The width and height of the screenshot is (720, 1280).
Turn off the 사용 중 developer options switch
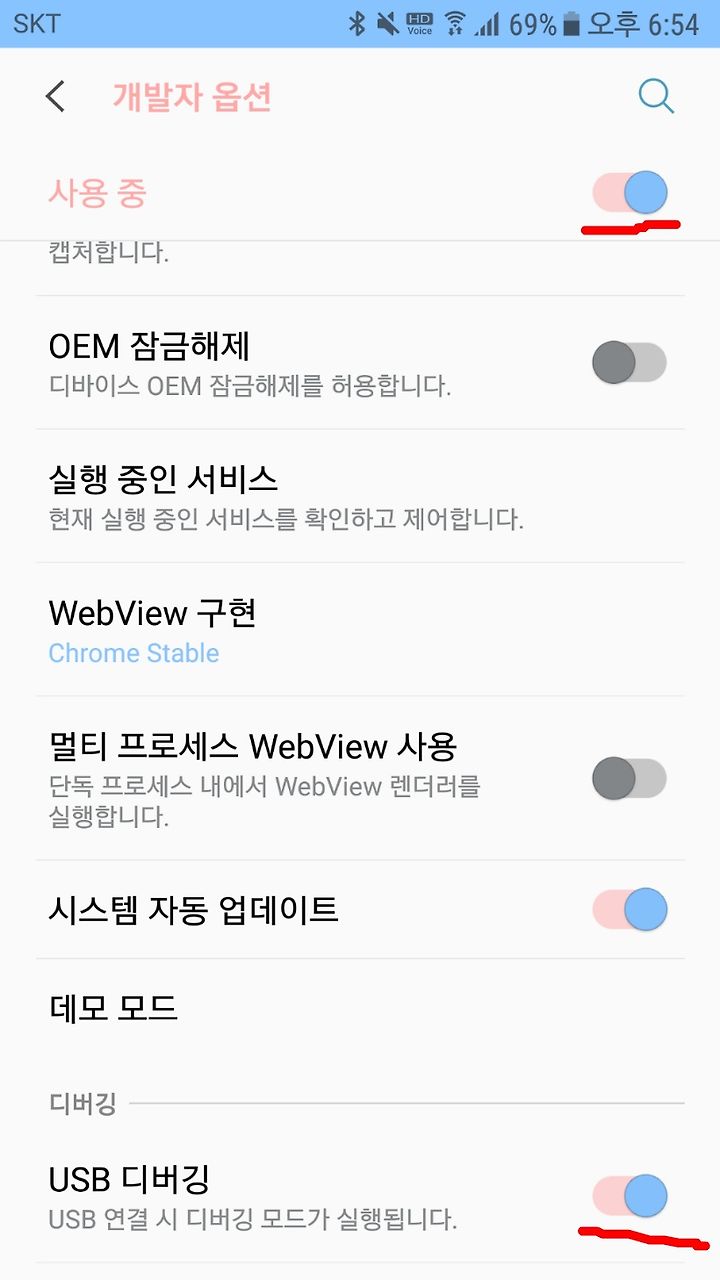click(630, 192)
